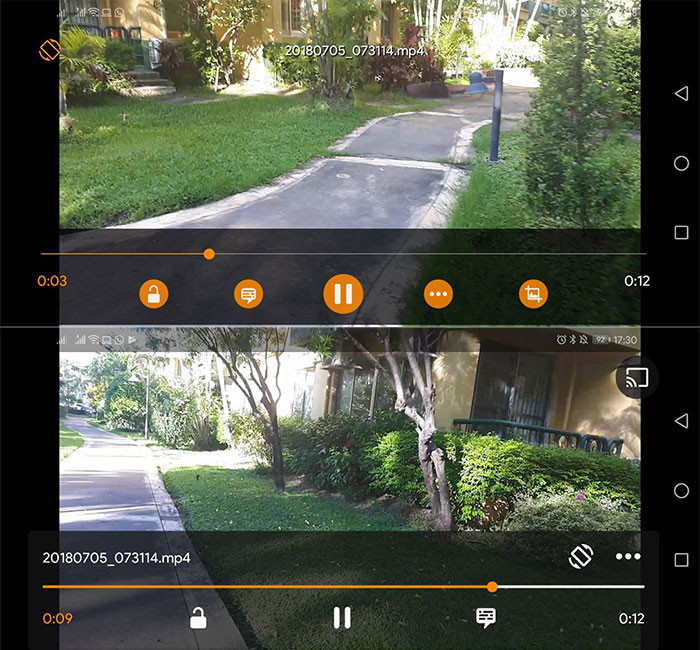Pause playback with the white pause icon
The width and height of the screenshot is (700, 650).
click(342, 618)
